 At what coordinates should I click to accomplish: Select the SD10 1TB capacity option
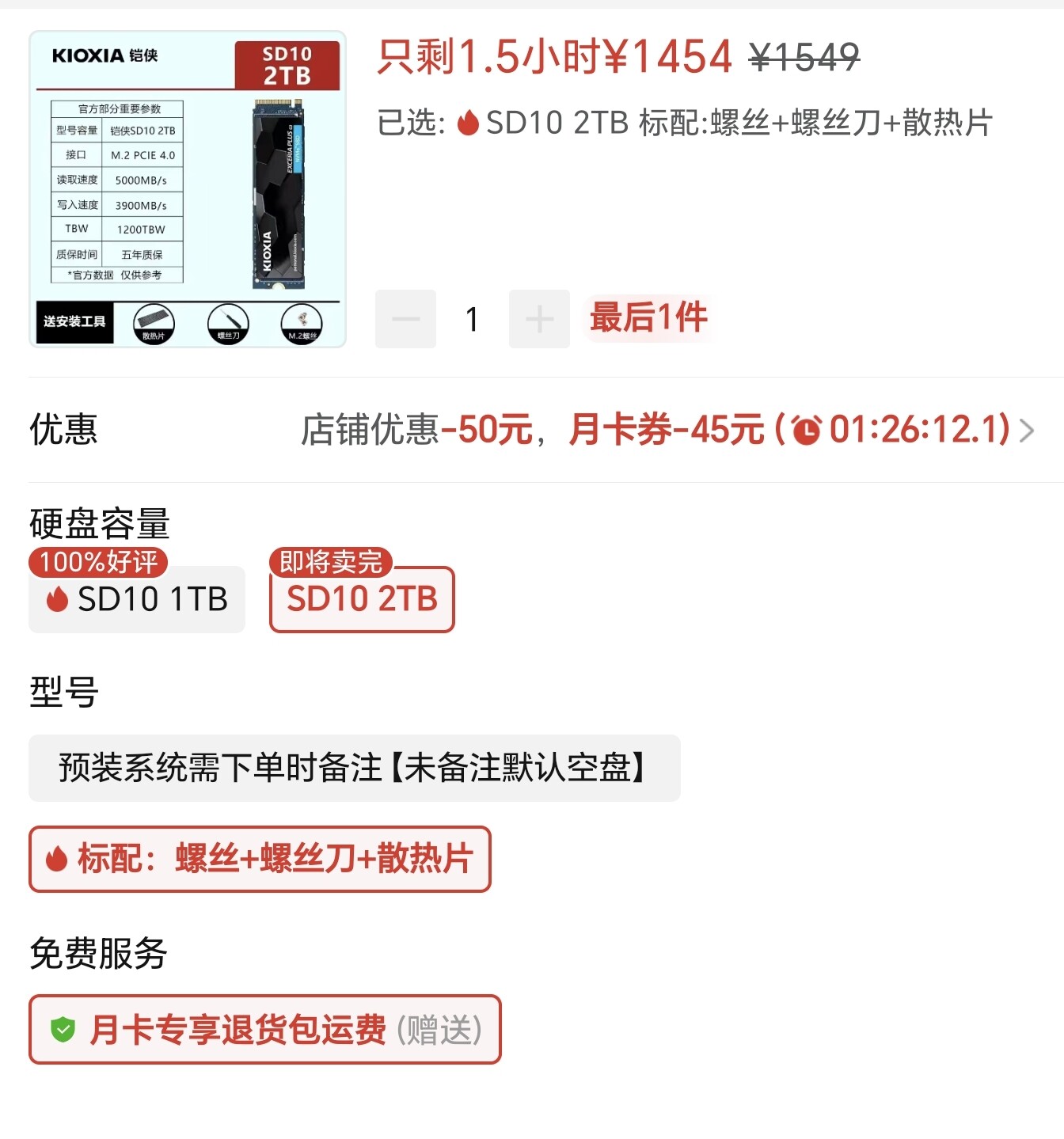(137, 599)
